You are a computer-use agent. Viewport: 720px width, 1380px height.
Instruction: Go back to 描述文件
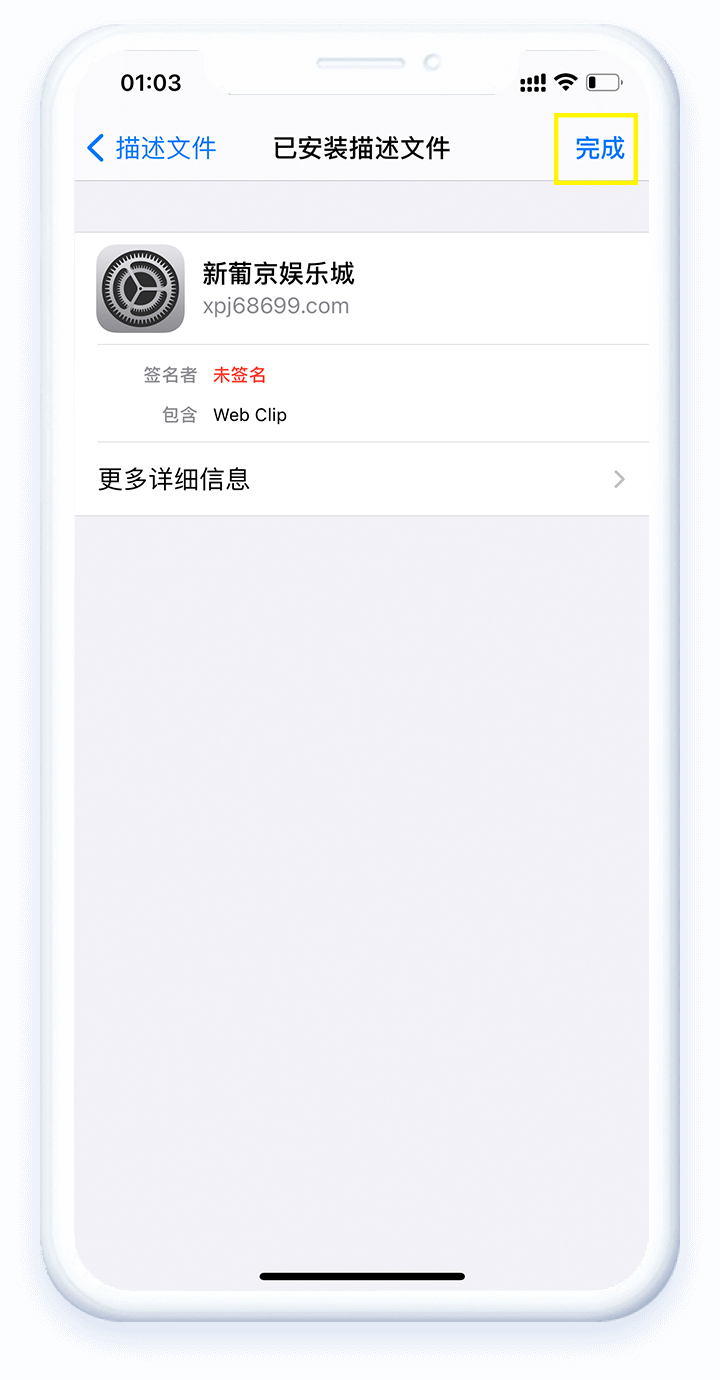coord(152,149)
